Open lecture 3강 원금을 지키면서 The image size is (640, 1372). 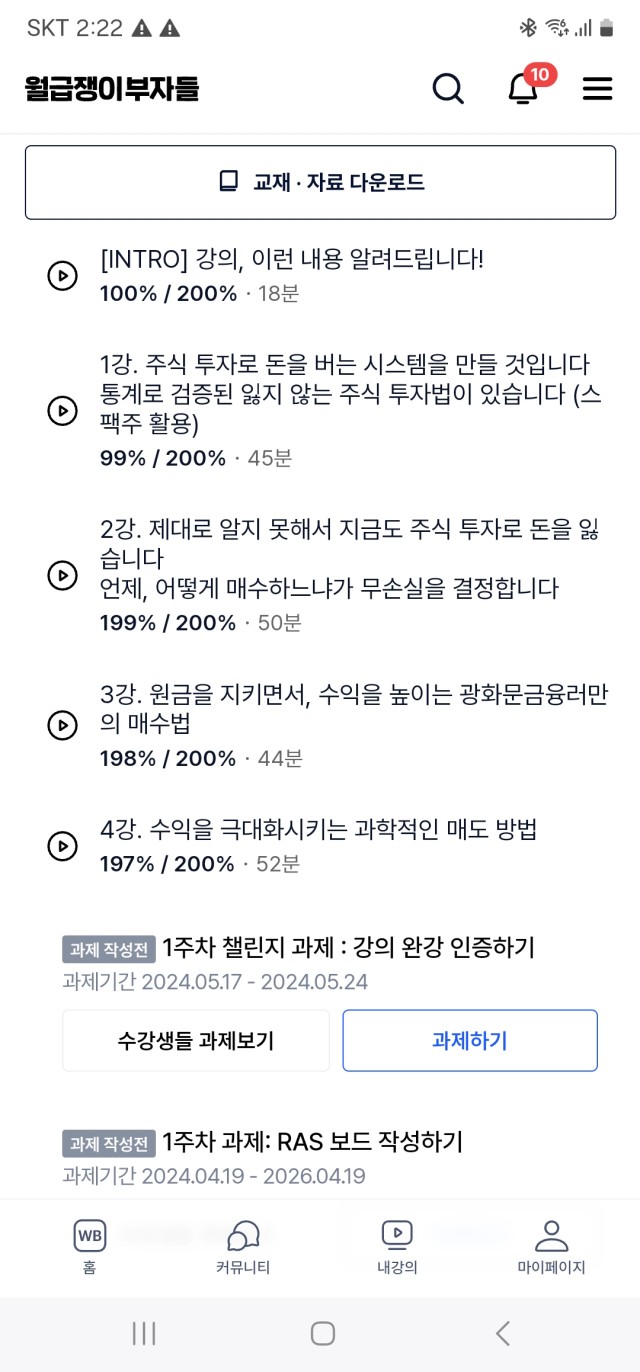(320, 725)
